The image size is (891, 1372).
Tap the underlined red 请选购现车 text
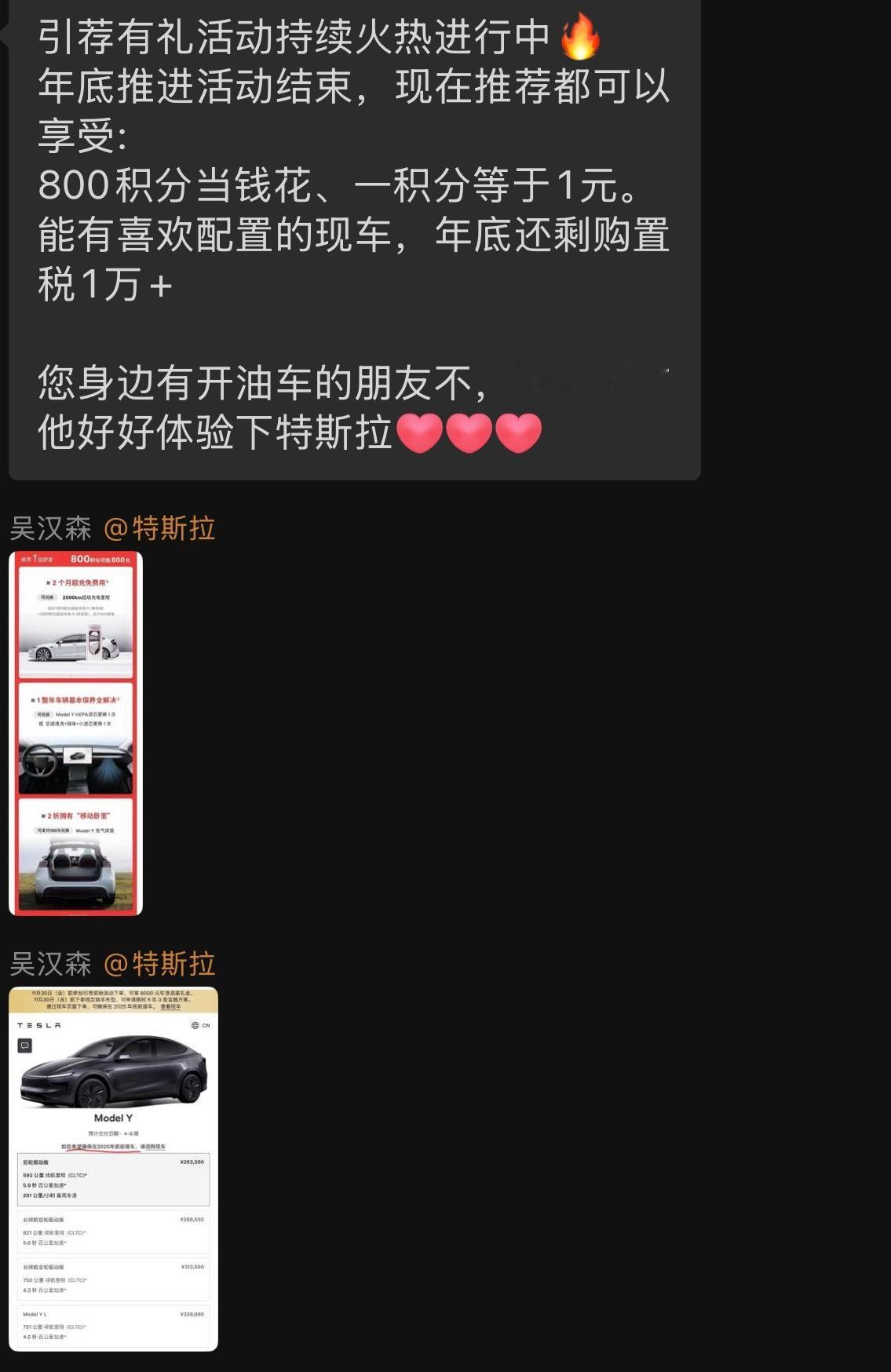pos(155,1147)
